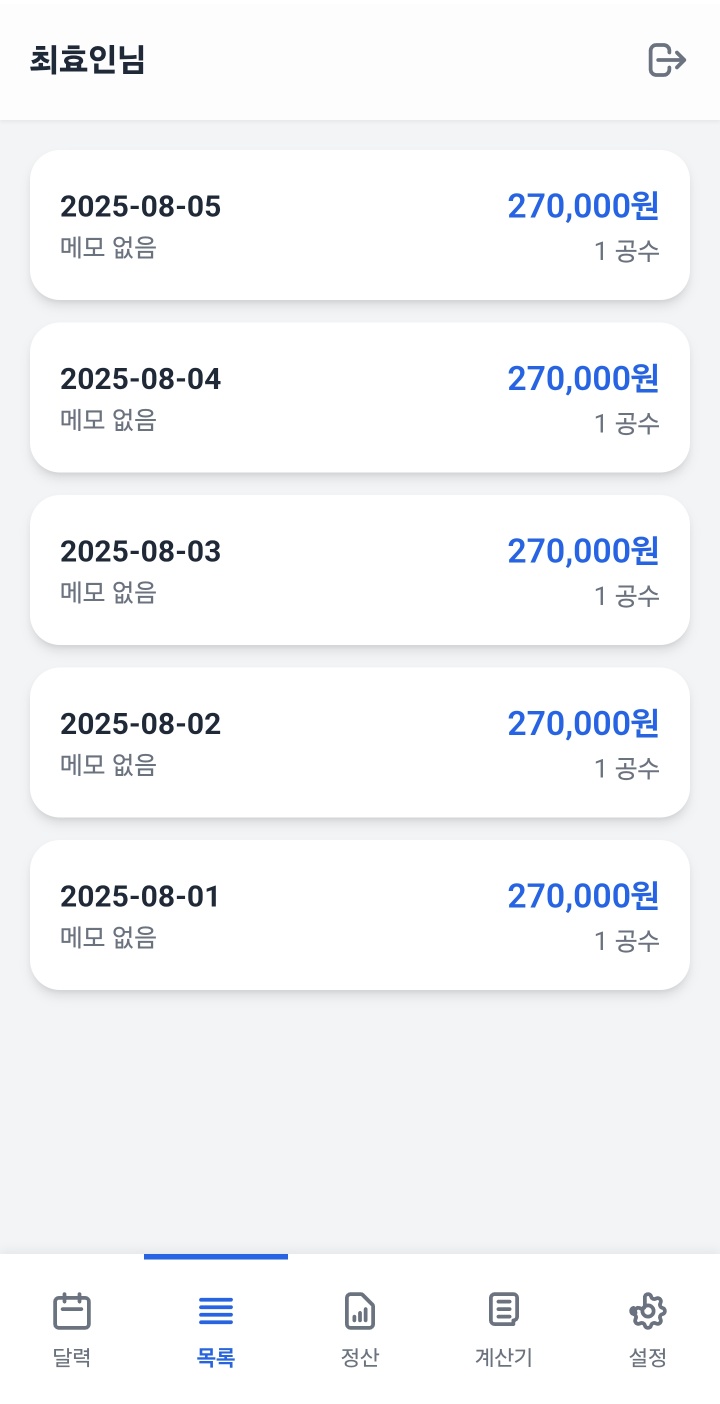Viewport: 720px width, 1404px height.
Task: Select the 2025-08-02 entry card
Action: coord(360,743)
